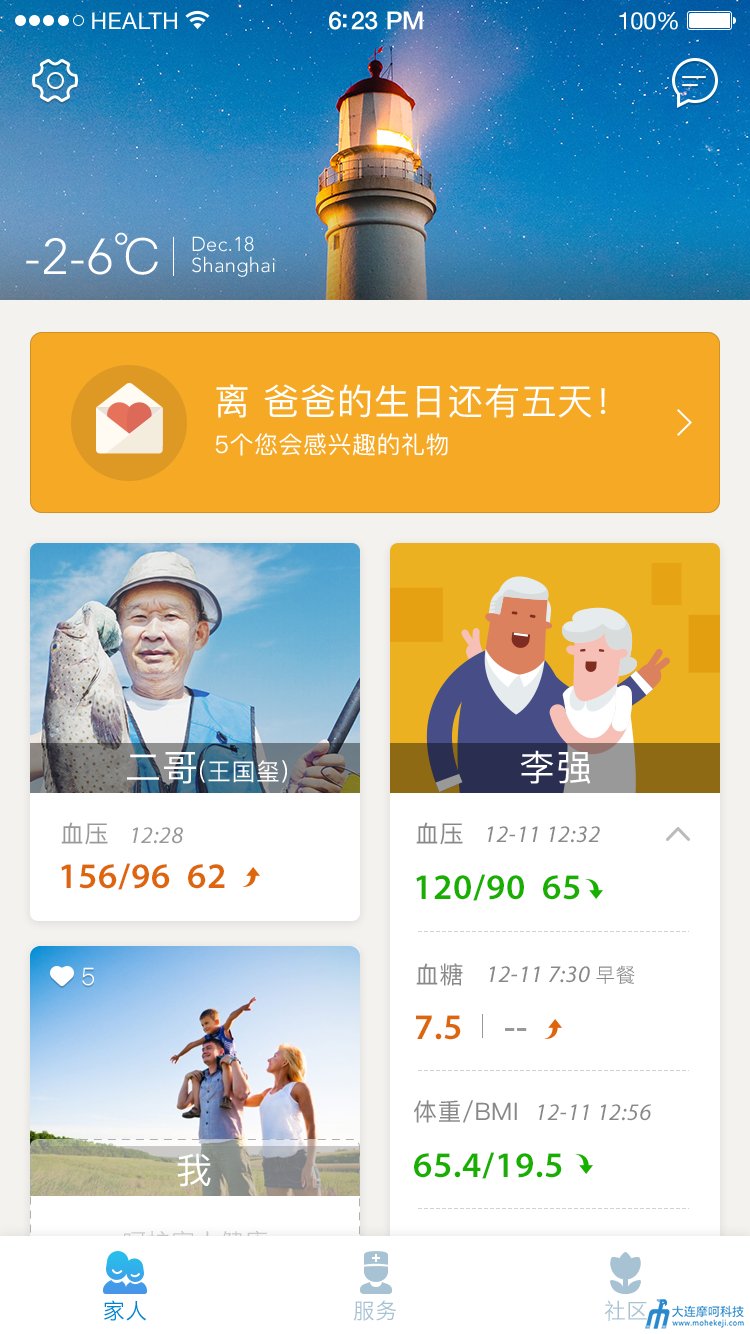The image size is (750, 1334).
Task: Open 二哥 (王国玺)'s profile card
Action: tap(195, 668)
